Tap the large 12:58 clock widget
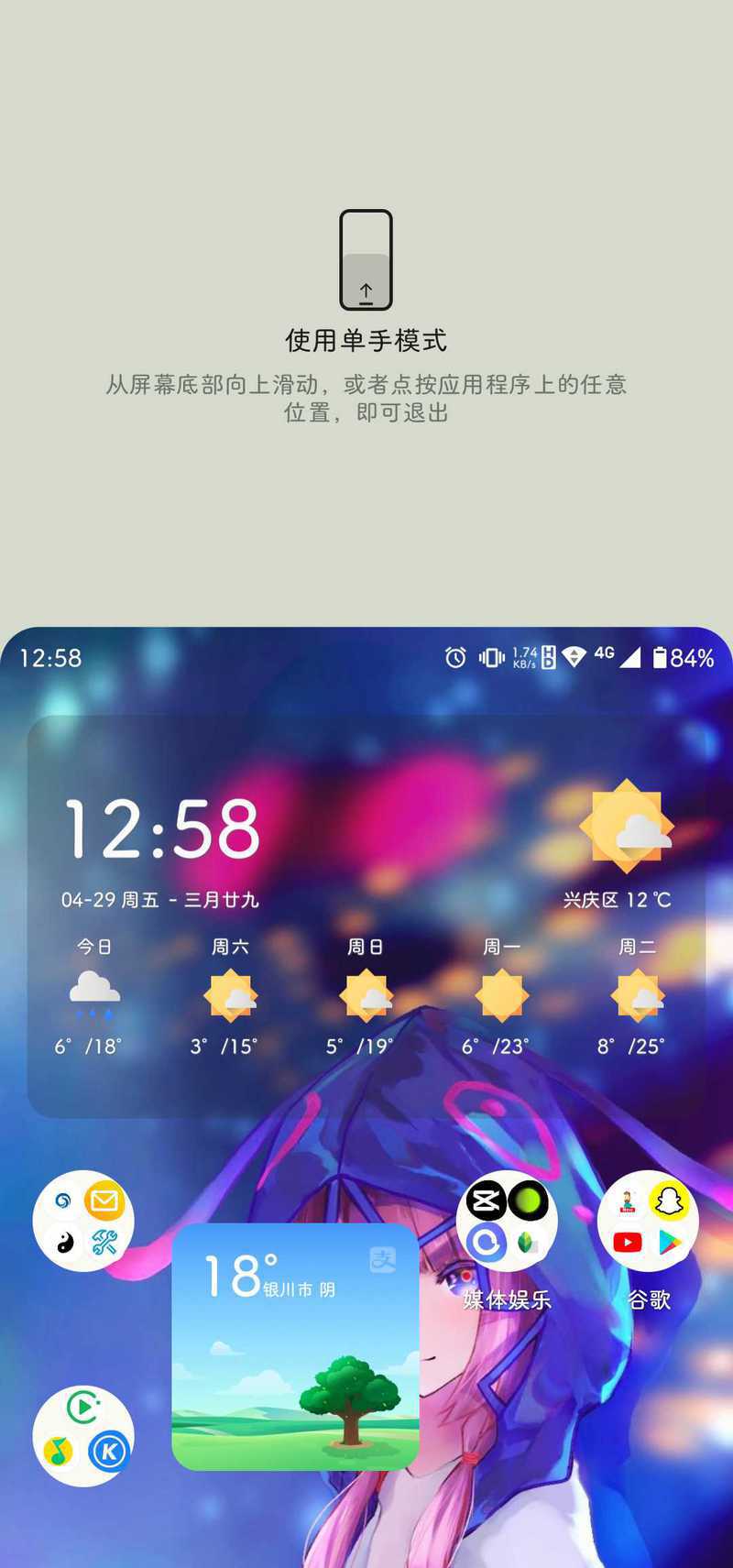Viewport: 733px width, 1568px height. pyautogui.click(x=162, y=829)
